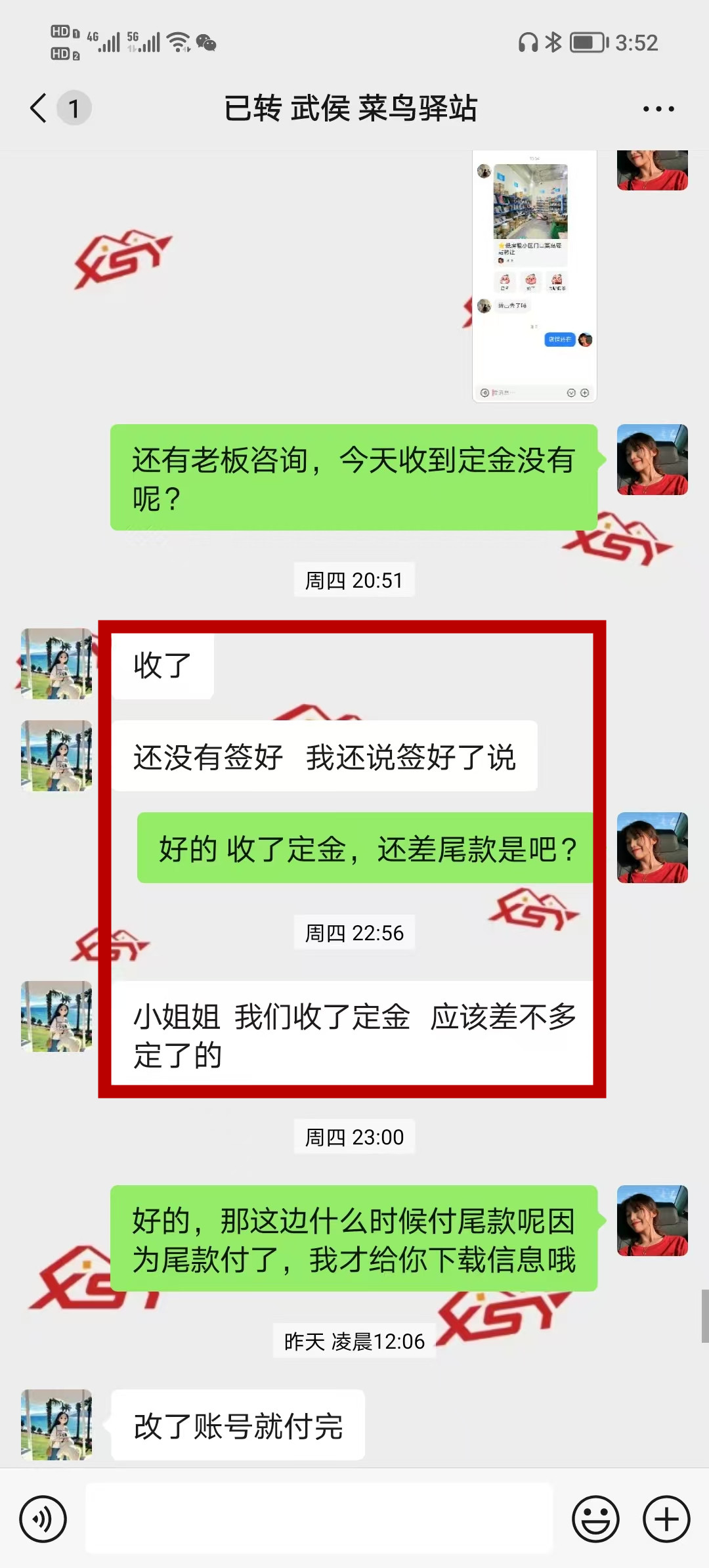Open contact avatar beside 收了 message
Viewport: 709px width, 1568px height.
point(56,664)
